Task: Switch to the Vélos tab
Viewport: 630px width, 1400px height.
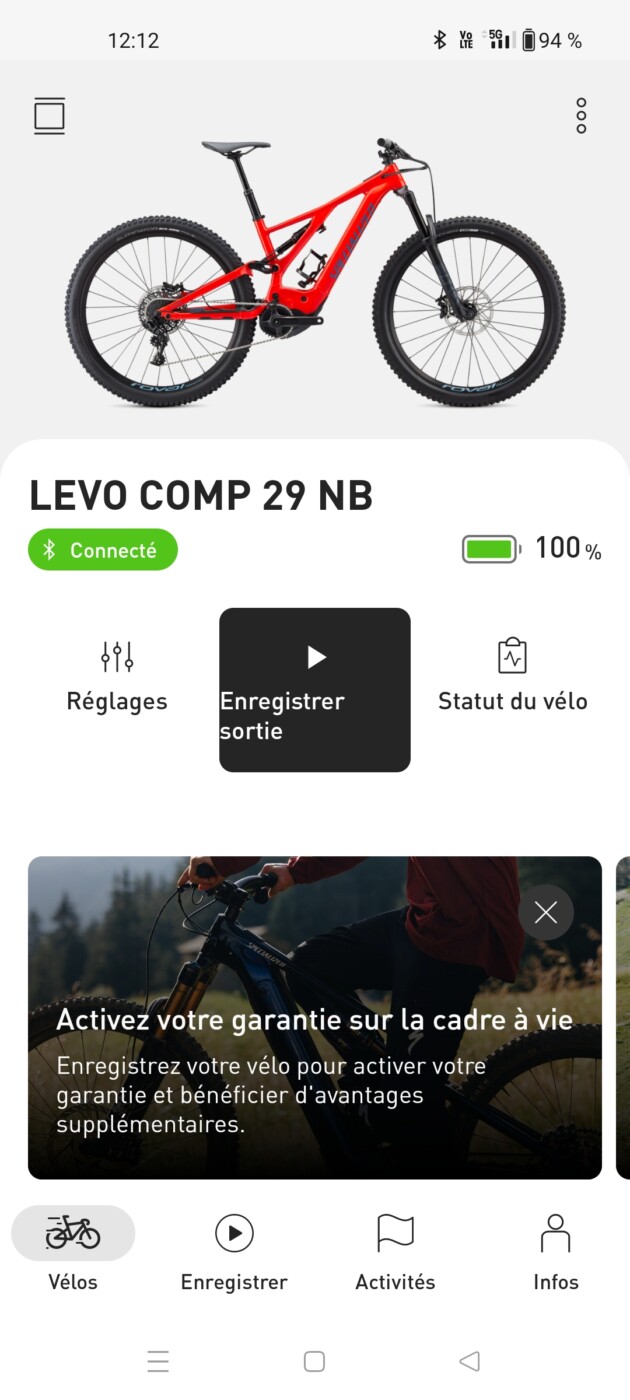Action: (x=73, y=1250)
